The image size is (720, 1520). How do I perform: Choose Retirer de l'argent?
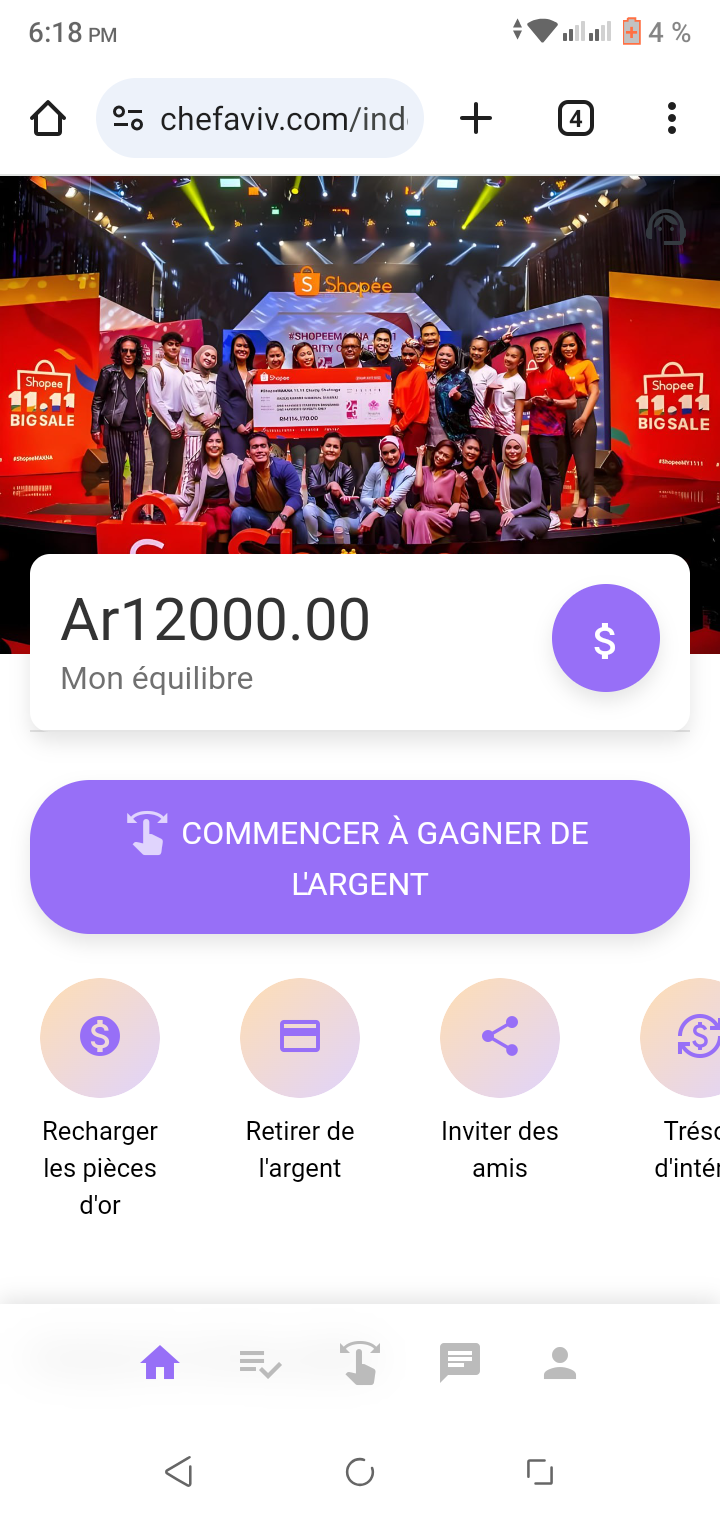point(300,1037)
